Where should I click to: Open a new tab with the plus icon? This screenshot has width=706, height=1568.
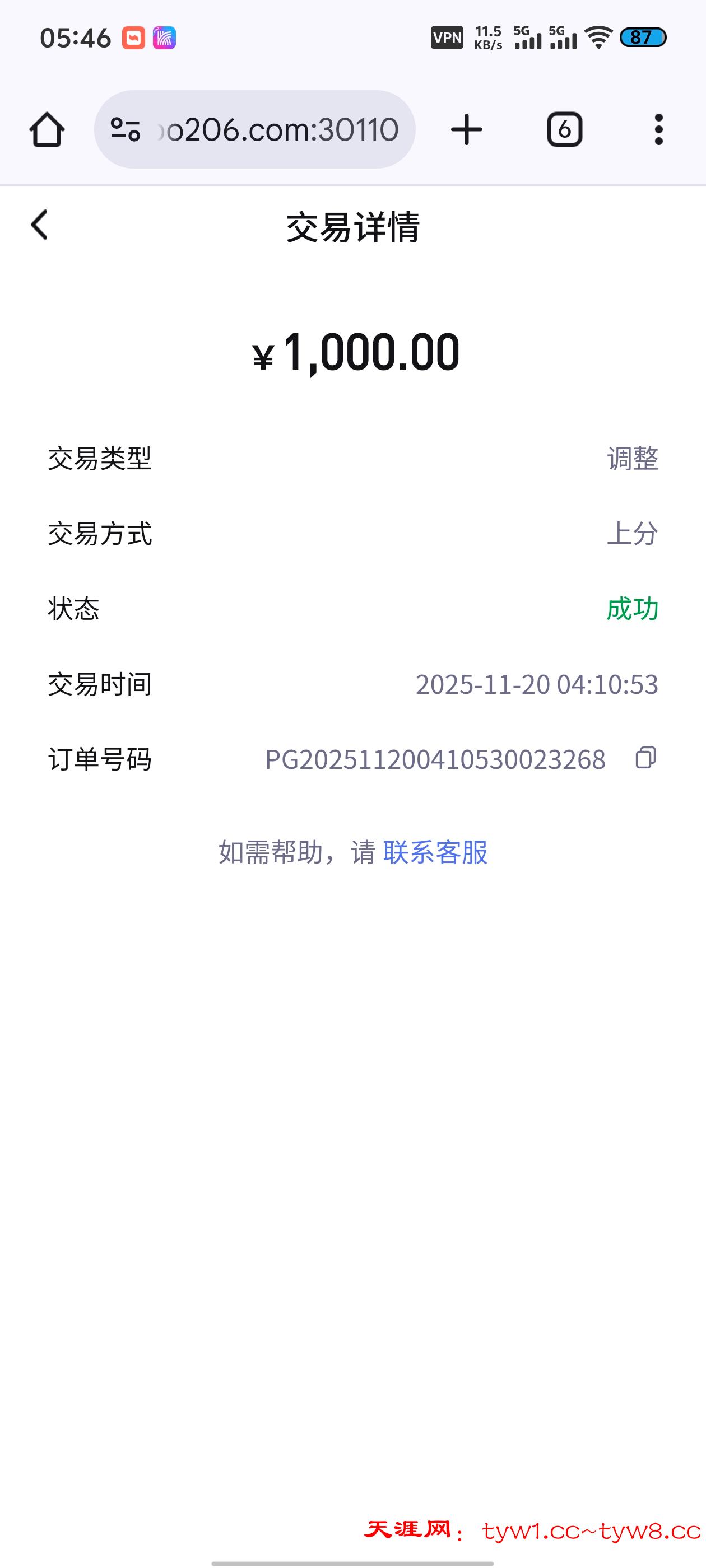(466, 129)
